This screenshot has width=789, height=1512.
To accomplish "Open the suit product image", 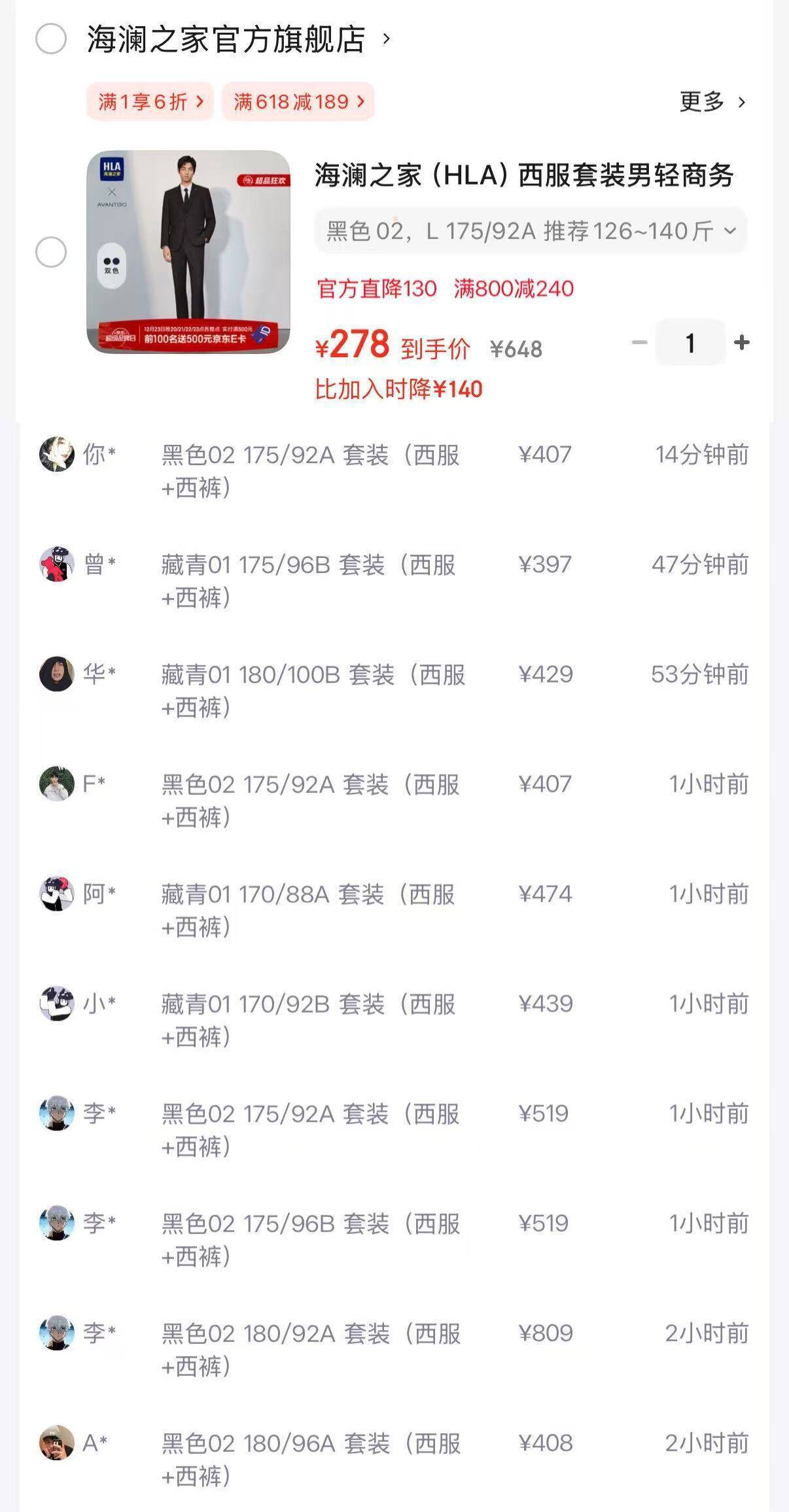I will pyautogui.click(x=188, y=252).
